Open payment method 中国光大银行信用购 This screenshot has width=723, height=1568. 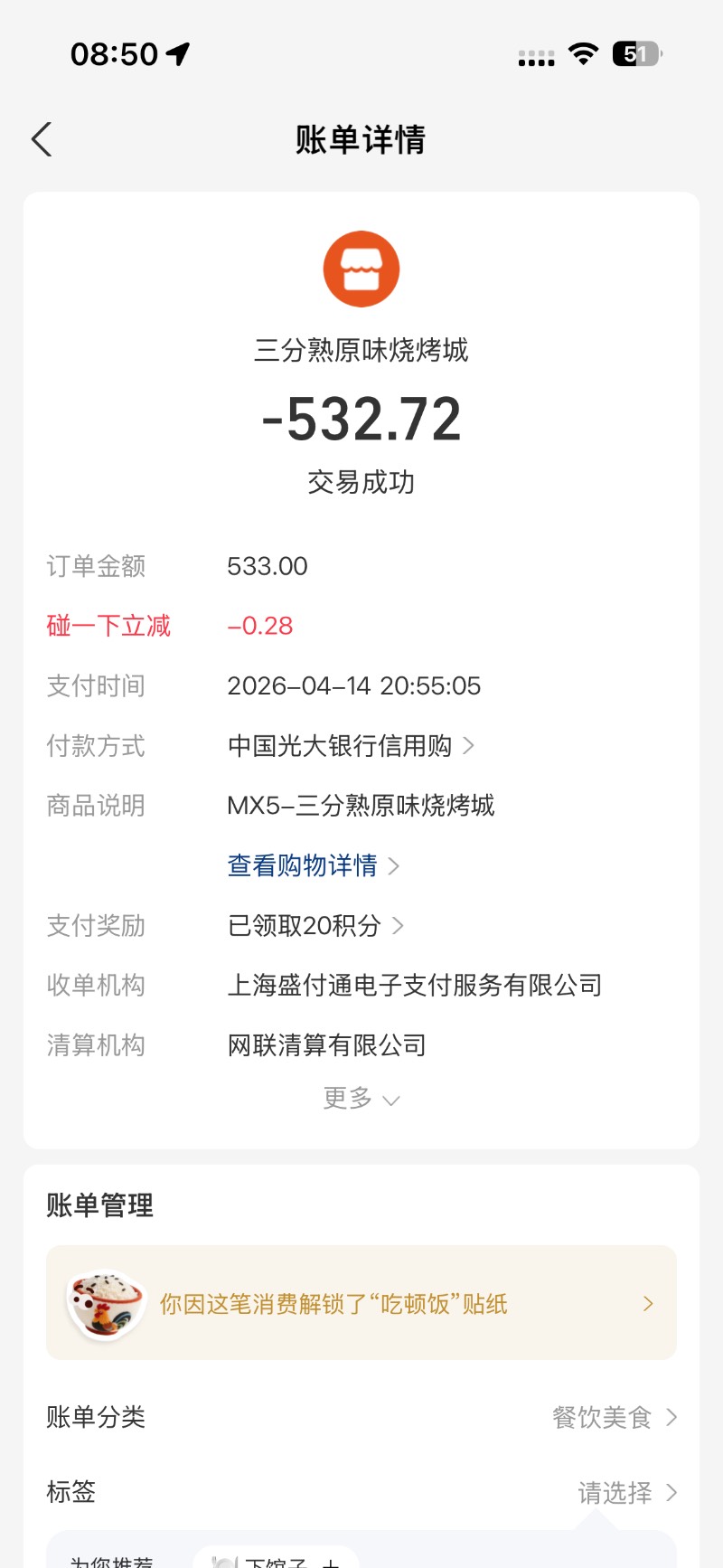350,746
